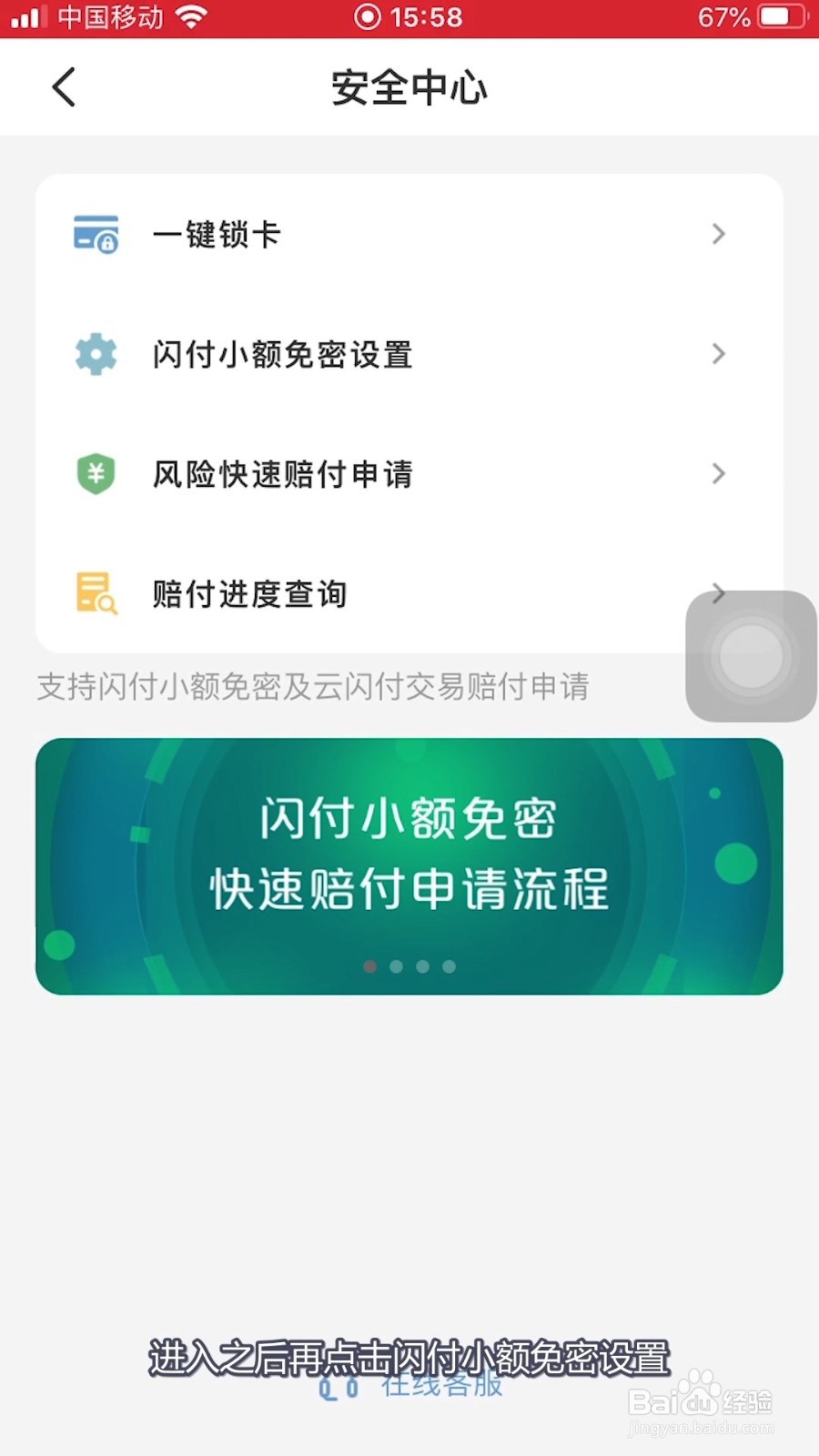This screenshot has height=1456, width=819.
Task: Click the card lock icon beside 一键锁卡
Action: tap(95, 235)
